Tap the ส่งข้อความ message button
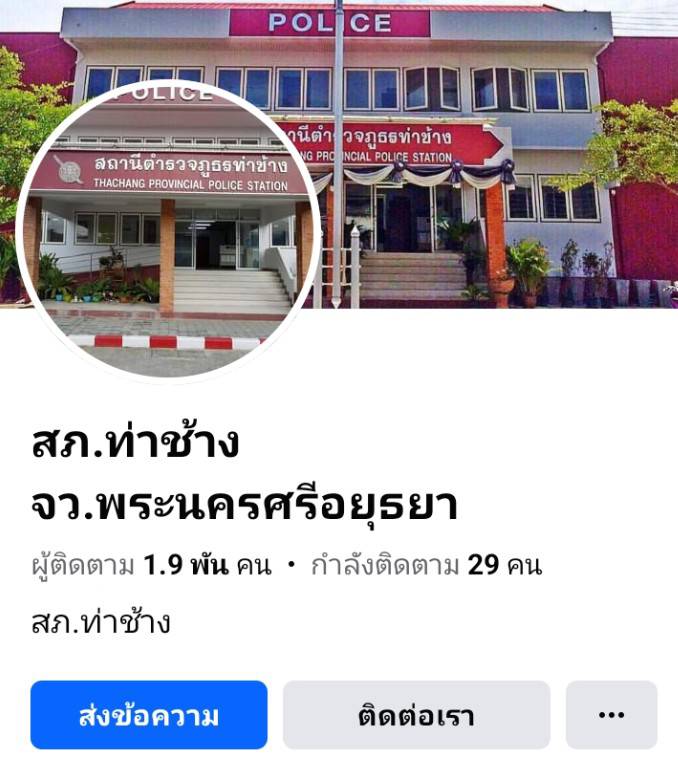Screen dimensions: 678x760 [149, 715]
